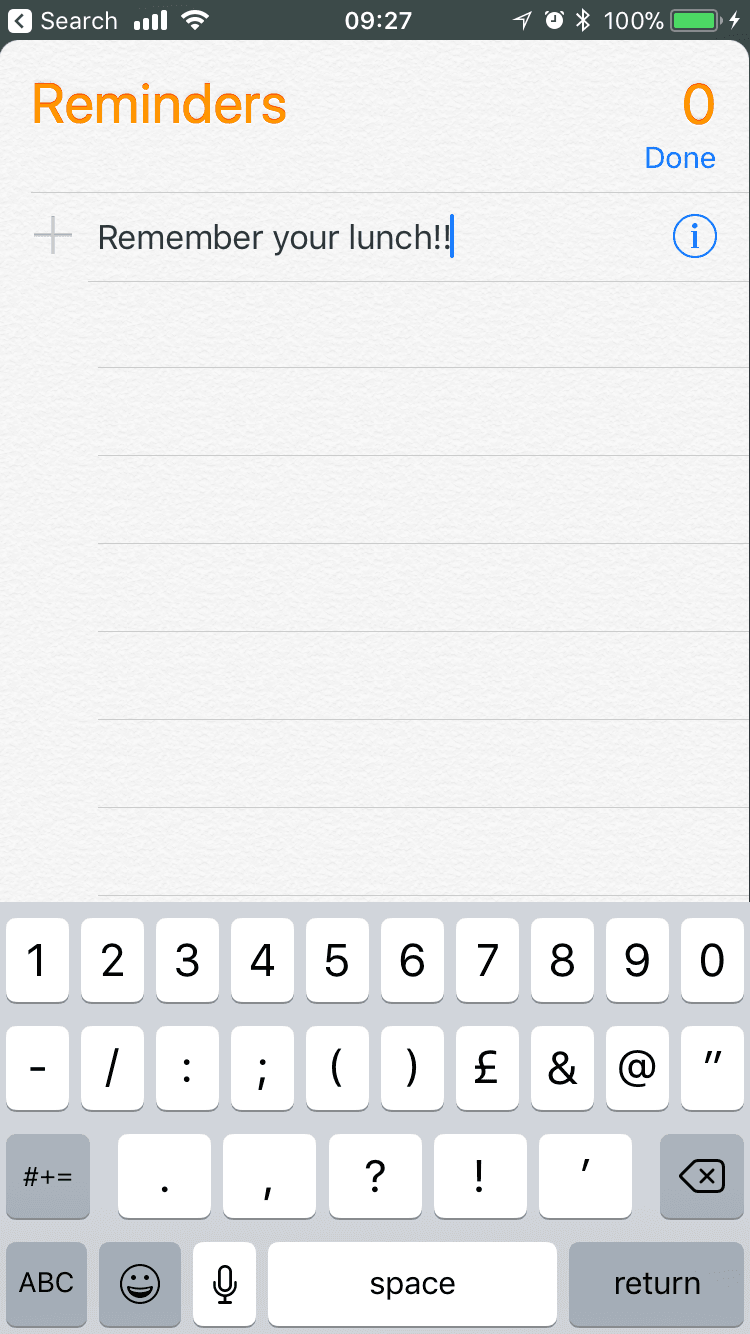The height and width of the screenshot is (1334, 750).
Task: Type the number 5 key
Action: tap(337, 961)
